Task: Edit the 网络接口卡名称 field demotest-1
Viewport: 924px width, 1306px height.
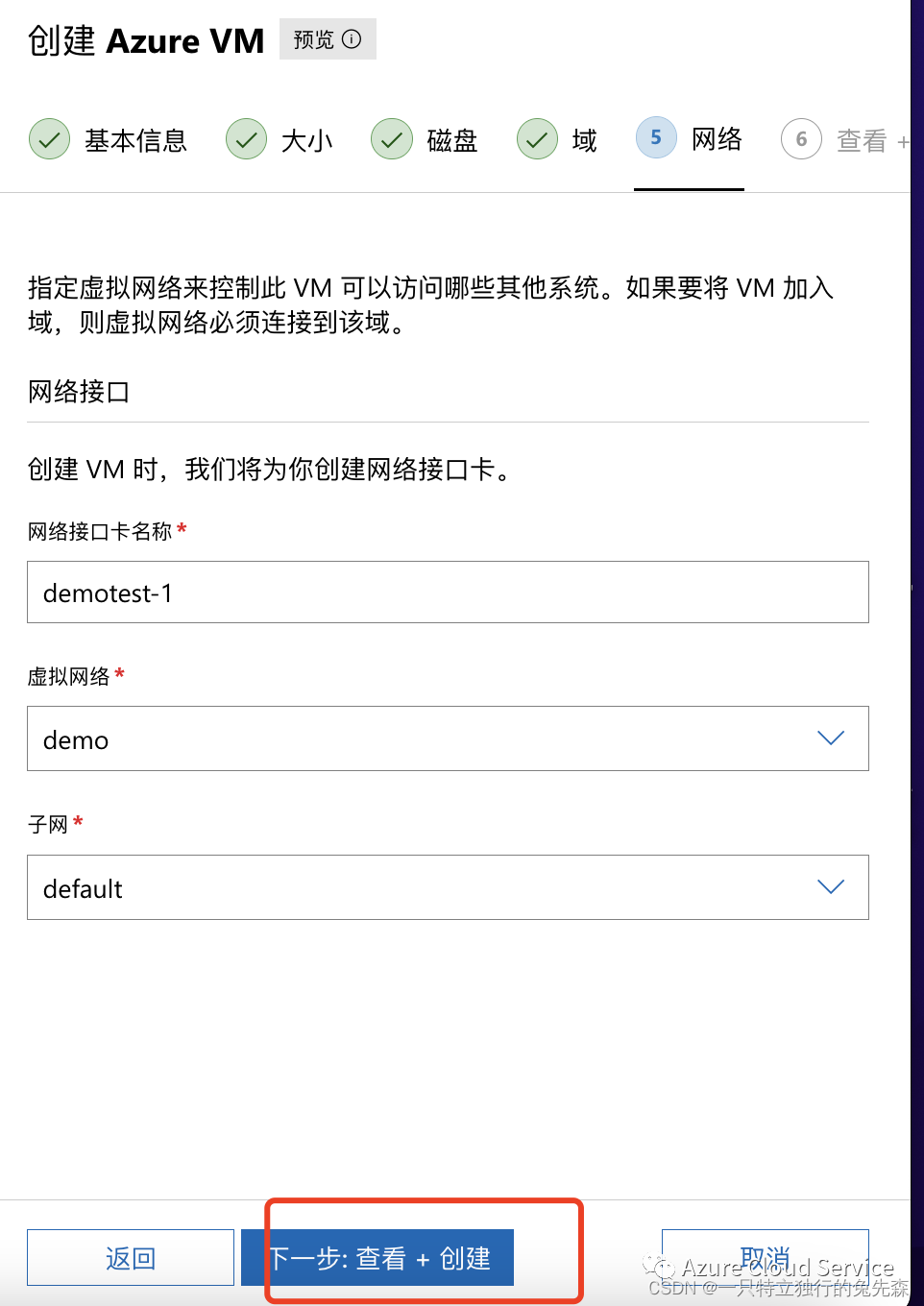Action: (448, 593)
